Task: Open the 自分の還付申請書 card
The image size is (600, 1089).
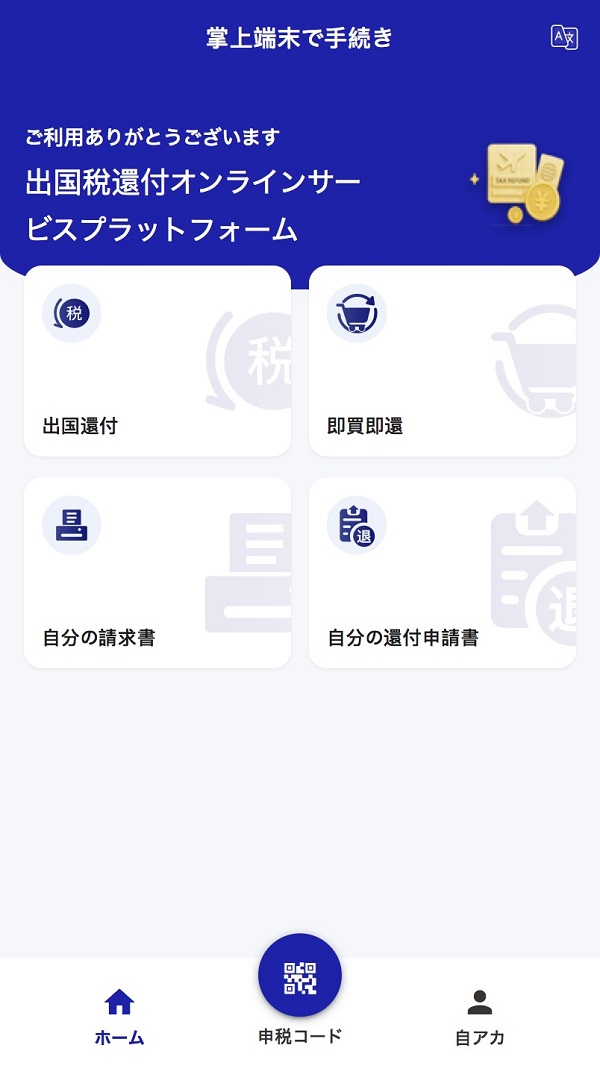Action: (x=442, y=572)
